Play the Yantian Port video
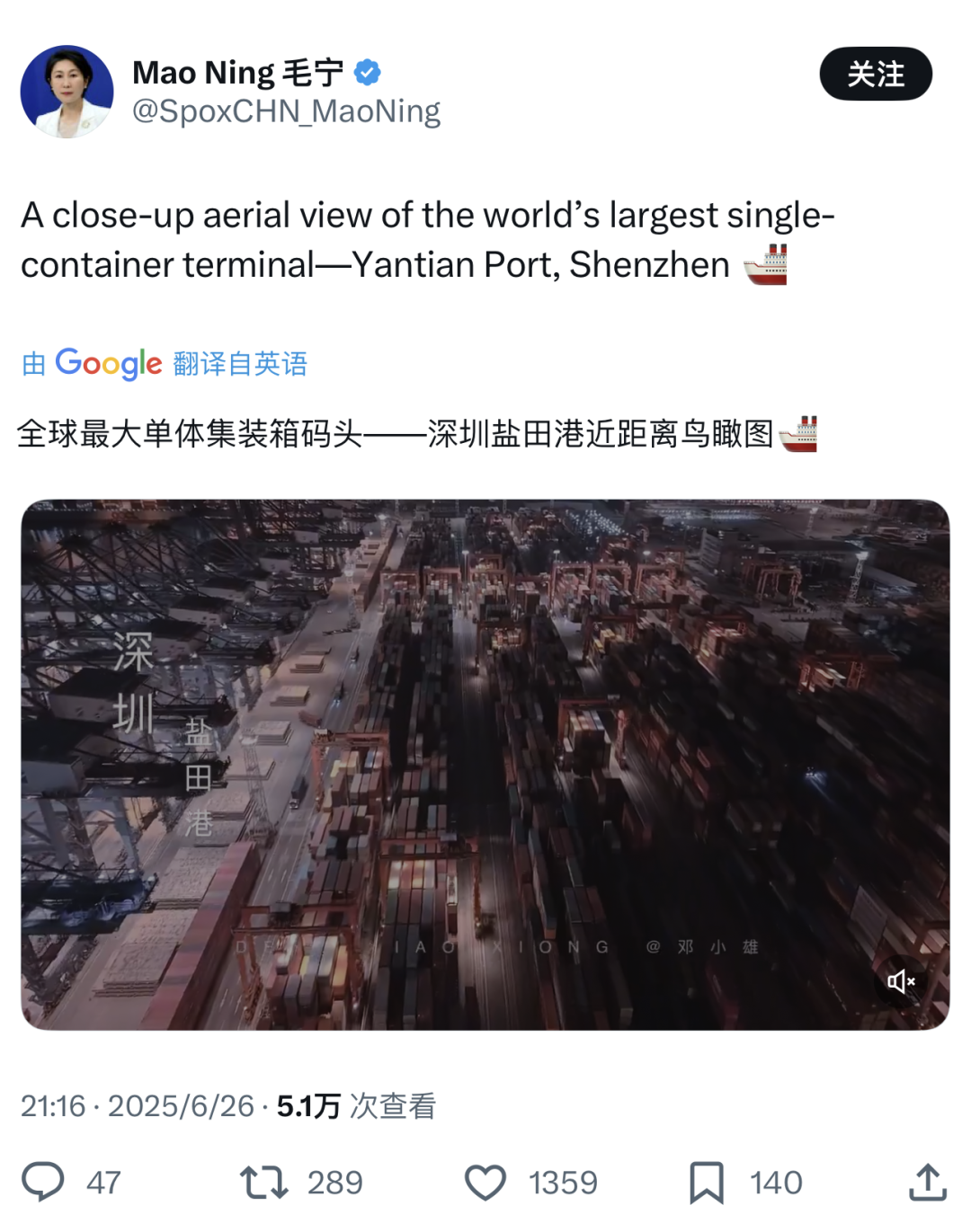Viewport: 971px width, 1232px height. [485, 764]
